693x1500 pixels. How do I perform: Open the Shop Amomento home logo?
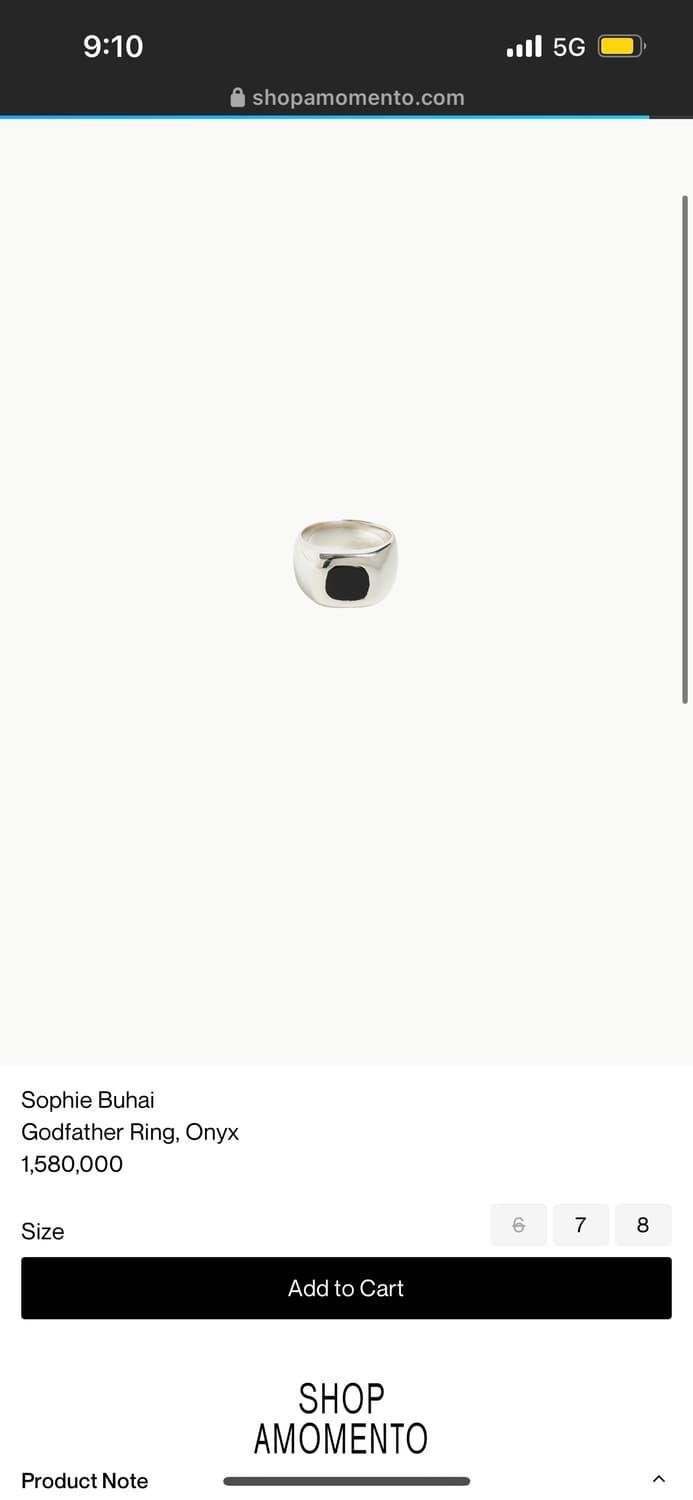tap(341, 1417)
